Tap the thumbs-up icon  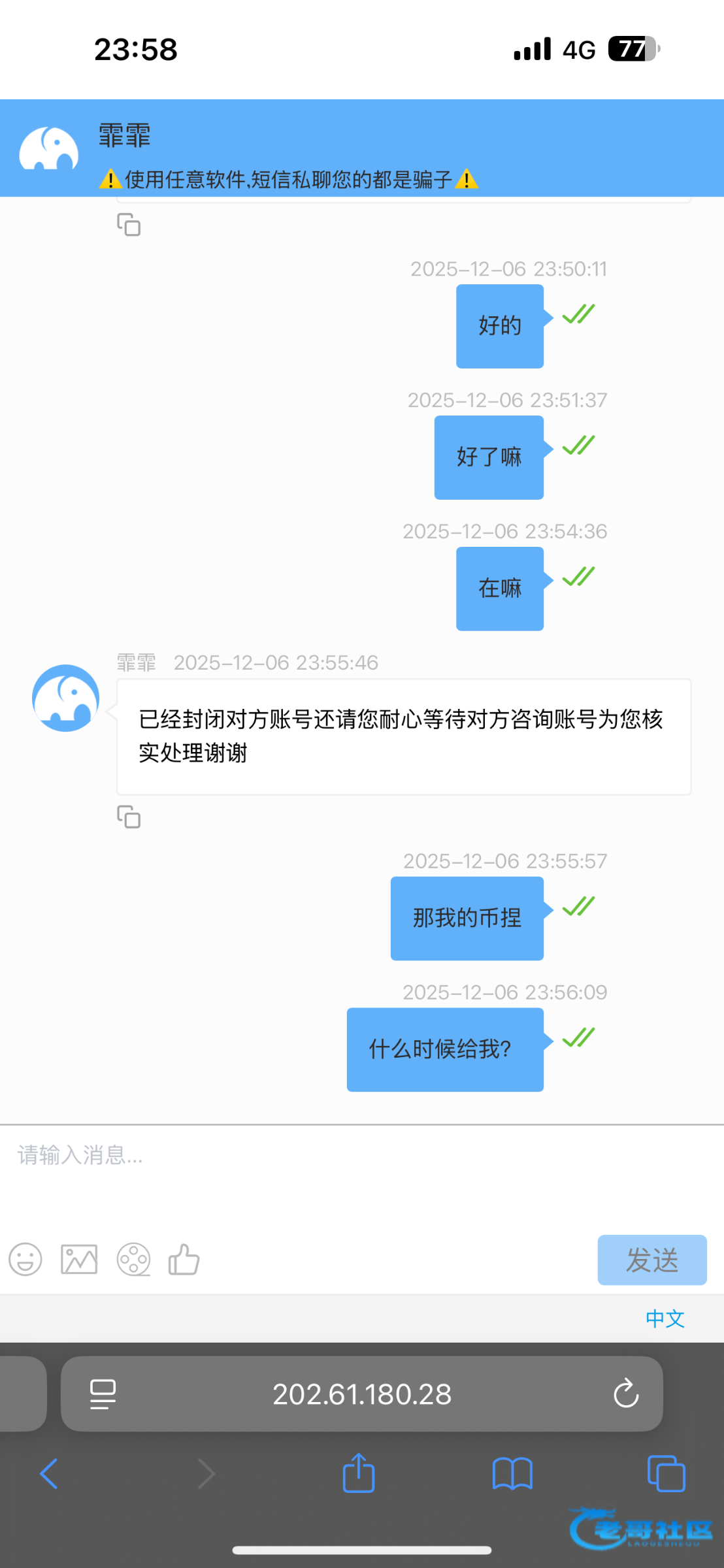[184, 1259]
